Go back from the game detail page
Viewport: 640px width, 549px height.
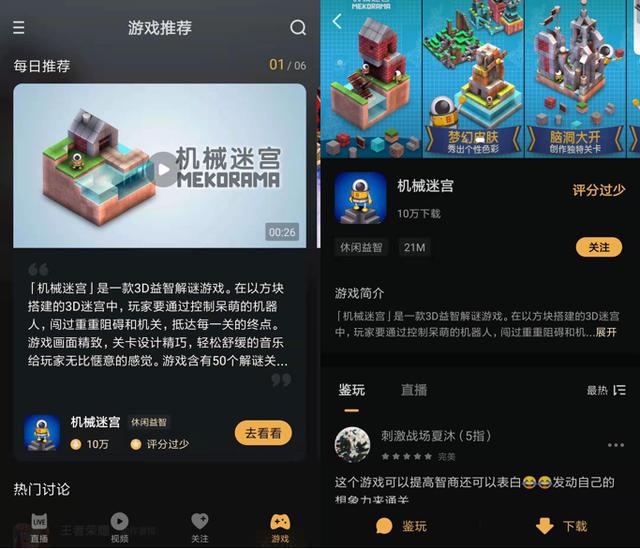(337, 21)
